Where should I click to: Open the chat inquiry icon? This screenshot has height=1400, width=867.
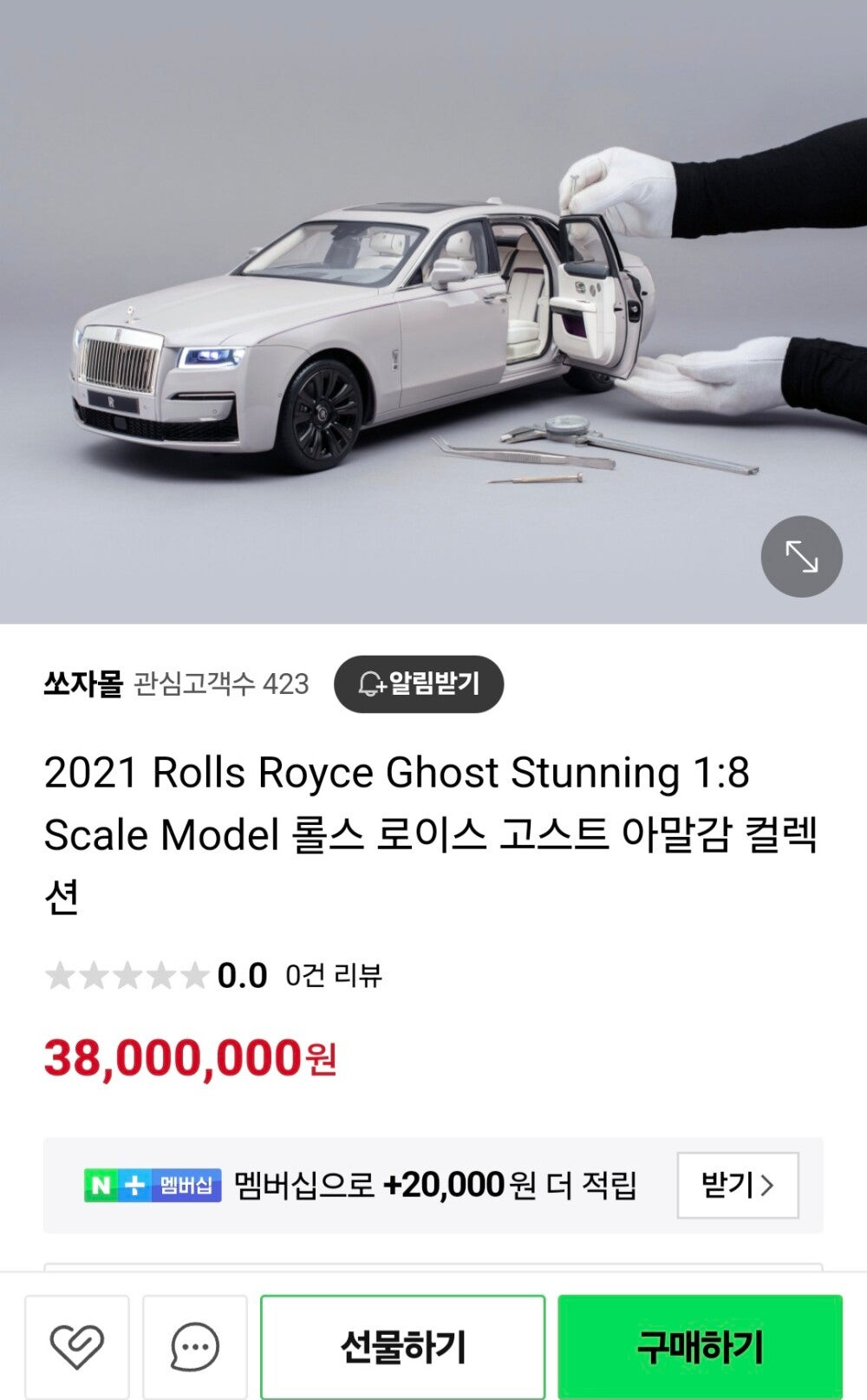click(x=195, y=1346)
